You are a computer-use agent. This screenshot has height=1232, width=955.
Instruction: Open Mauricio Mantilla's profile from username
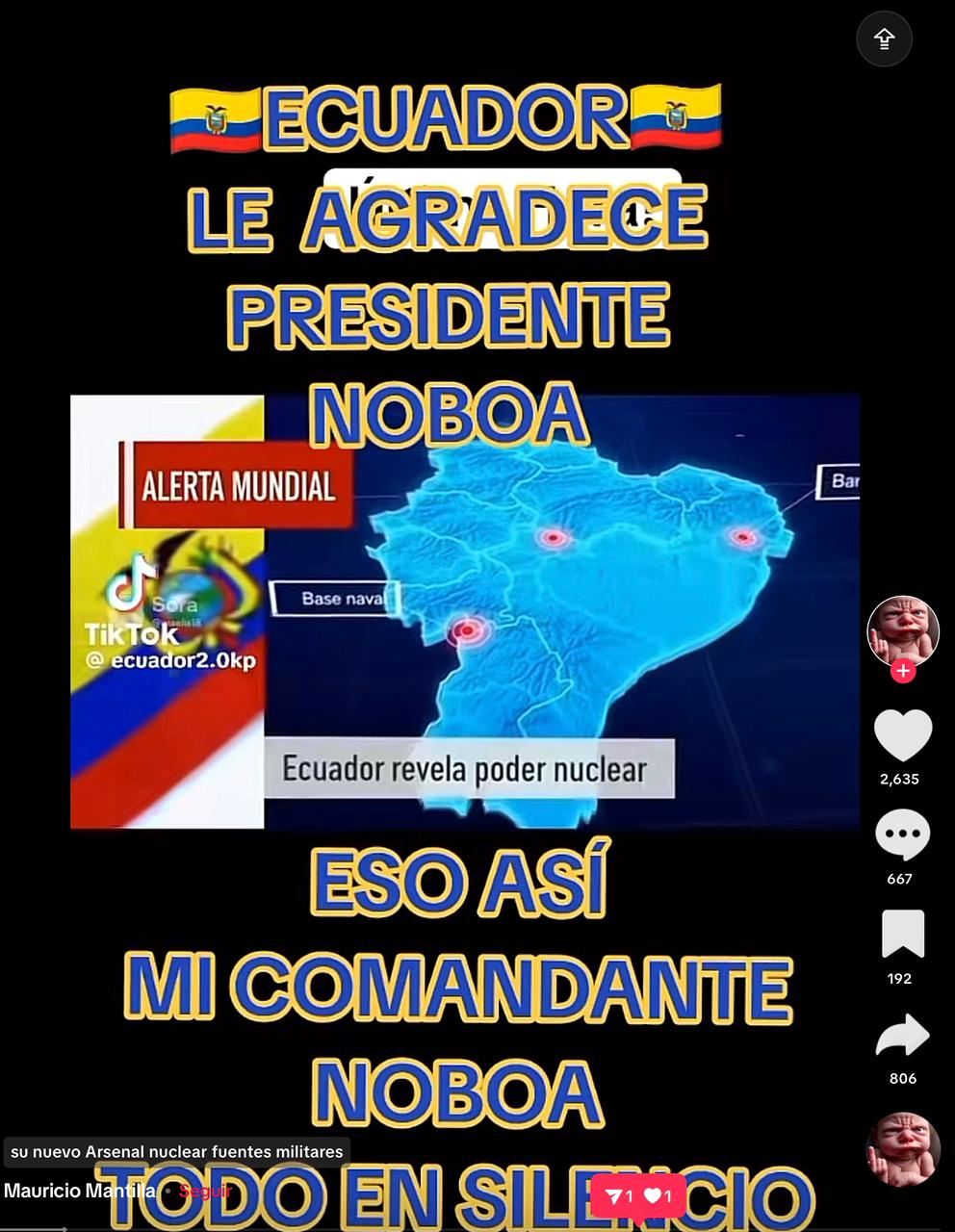(79, 1191)
